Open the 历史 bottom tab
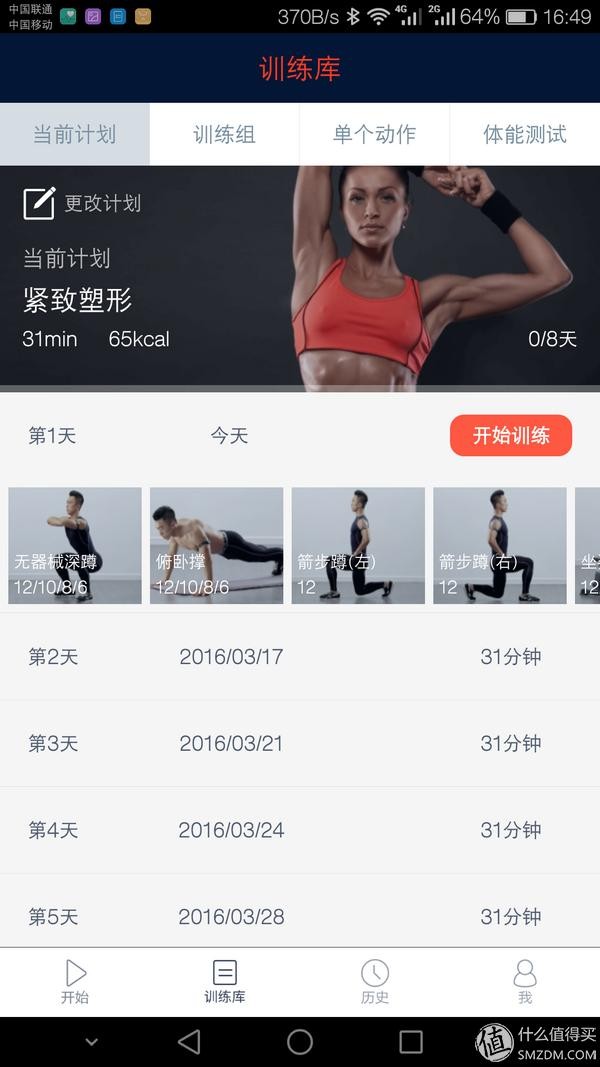 click(374, 982)
